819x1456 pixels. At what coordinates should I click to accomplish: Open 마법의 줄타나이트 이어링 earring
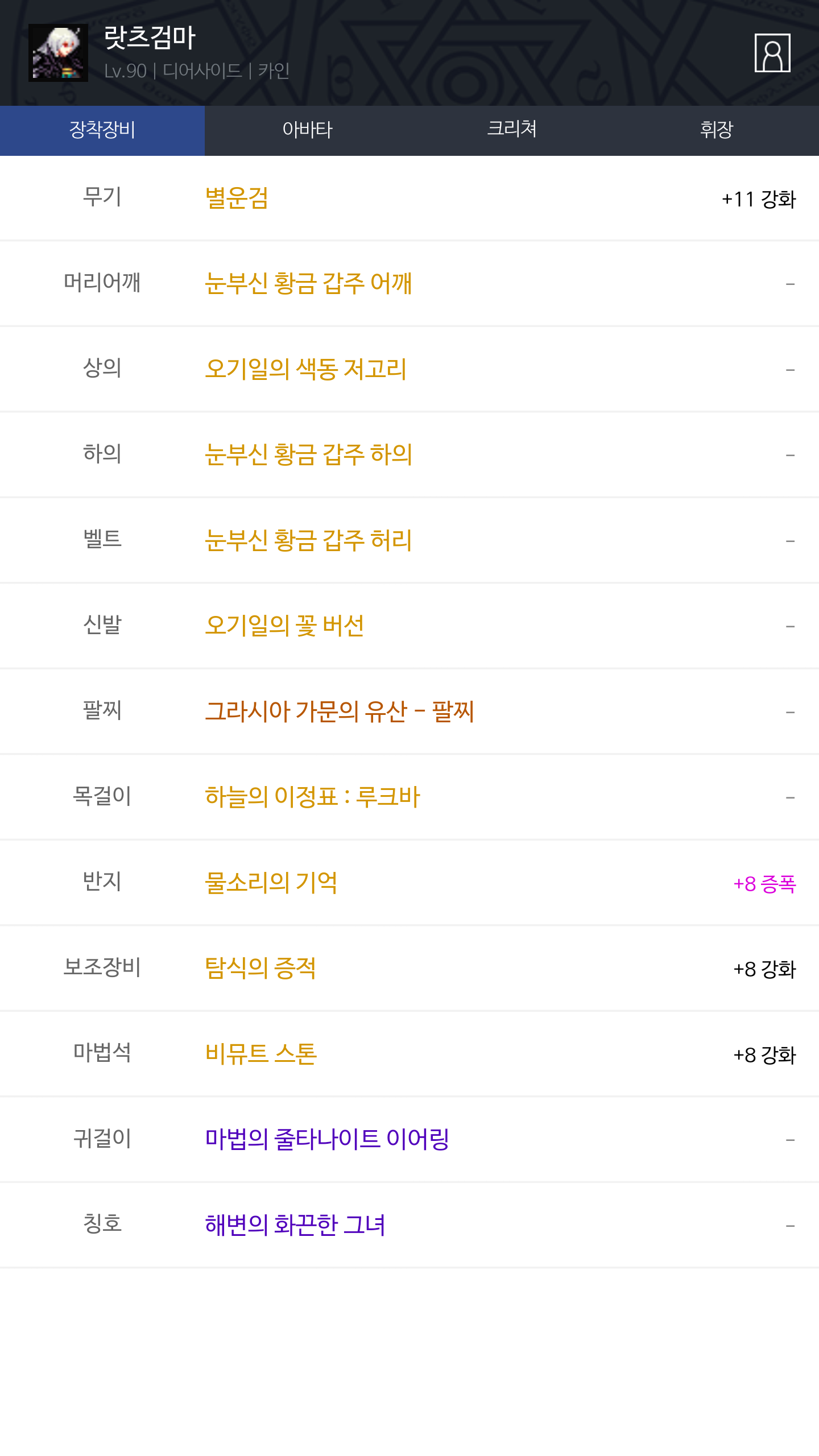tap(327, 1139)
